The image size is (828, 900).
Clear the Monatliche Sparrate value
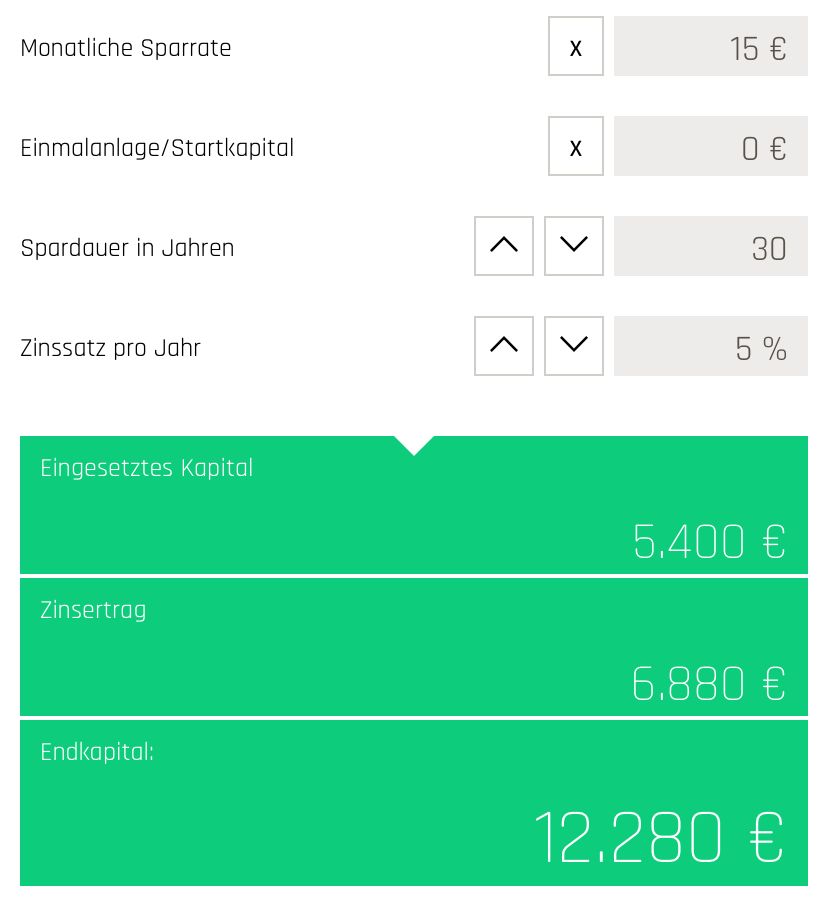click(x=576, y=47)
